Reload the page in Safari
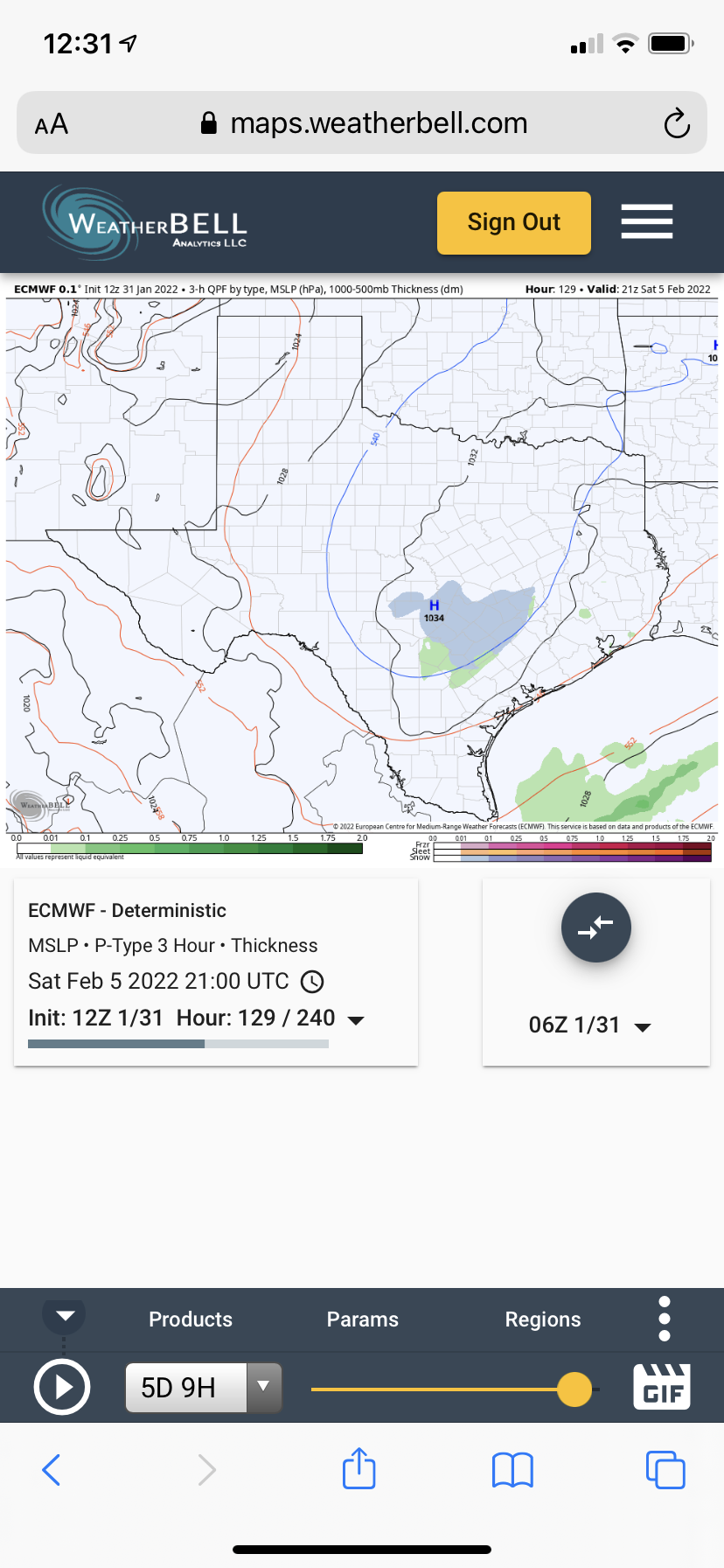This screenshot has width=724, height=1568. 676,123
